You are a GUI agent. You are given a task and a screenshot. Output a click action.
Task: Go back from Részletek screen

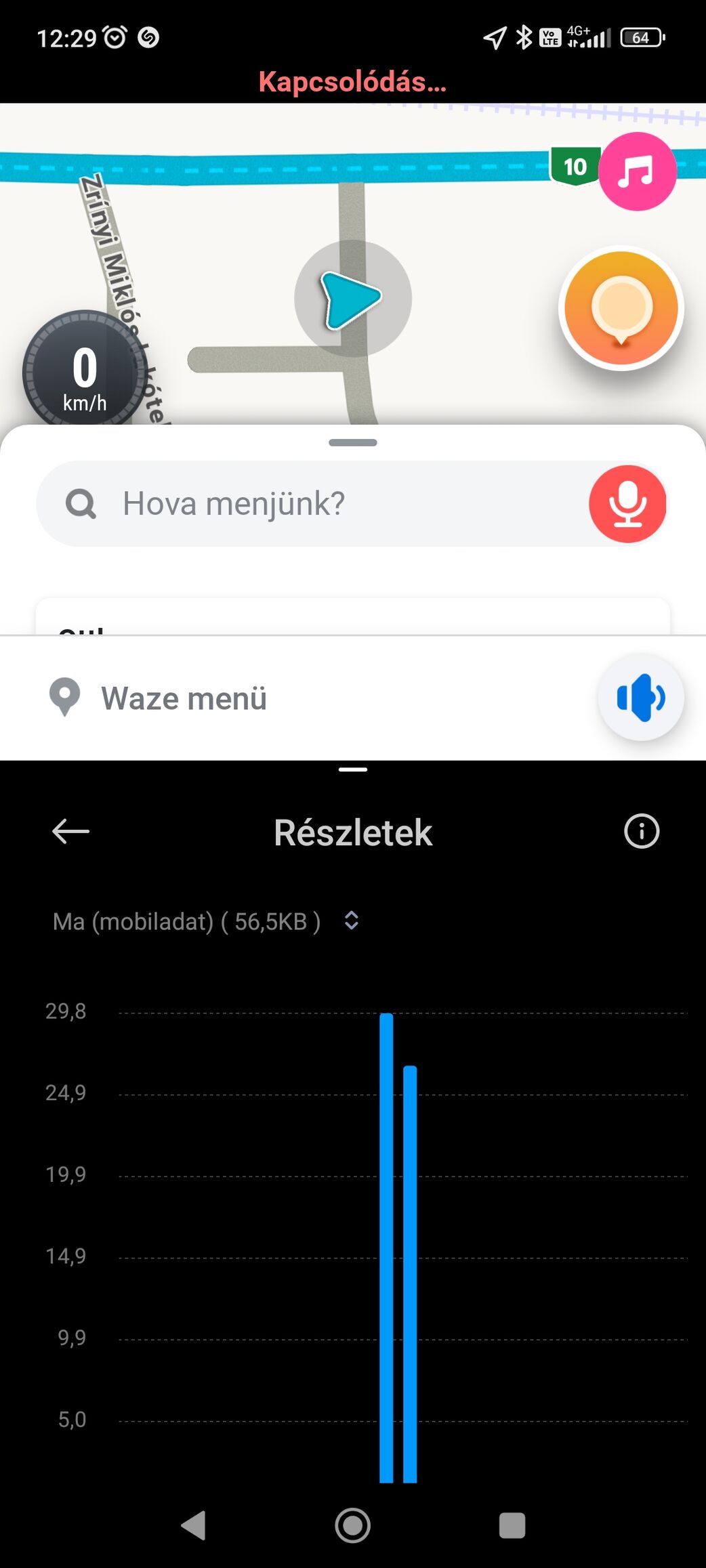click(70, 831)
